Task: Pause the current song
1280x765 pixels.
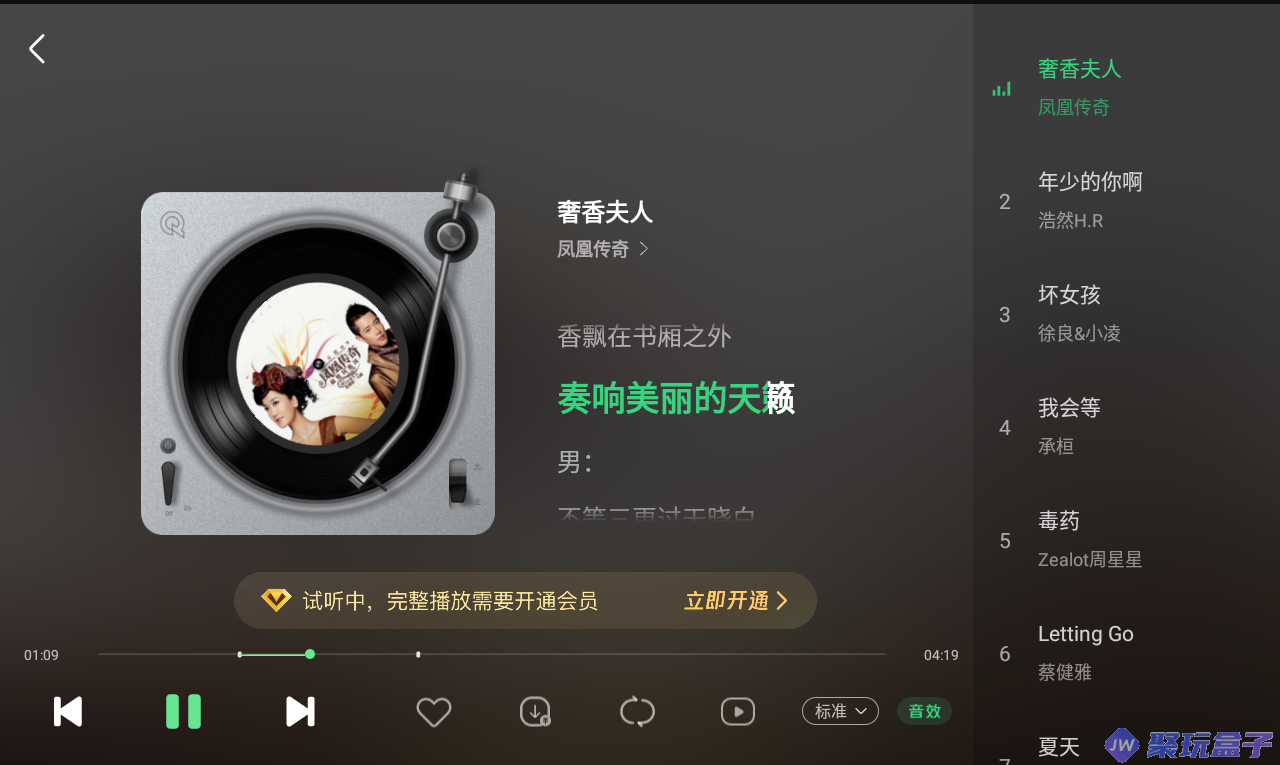Action: click(x=183, y=712)
